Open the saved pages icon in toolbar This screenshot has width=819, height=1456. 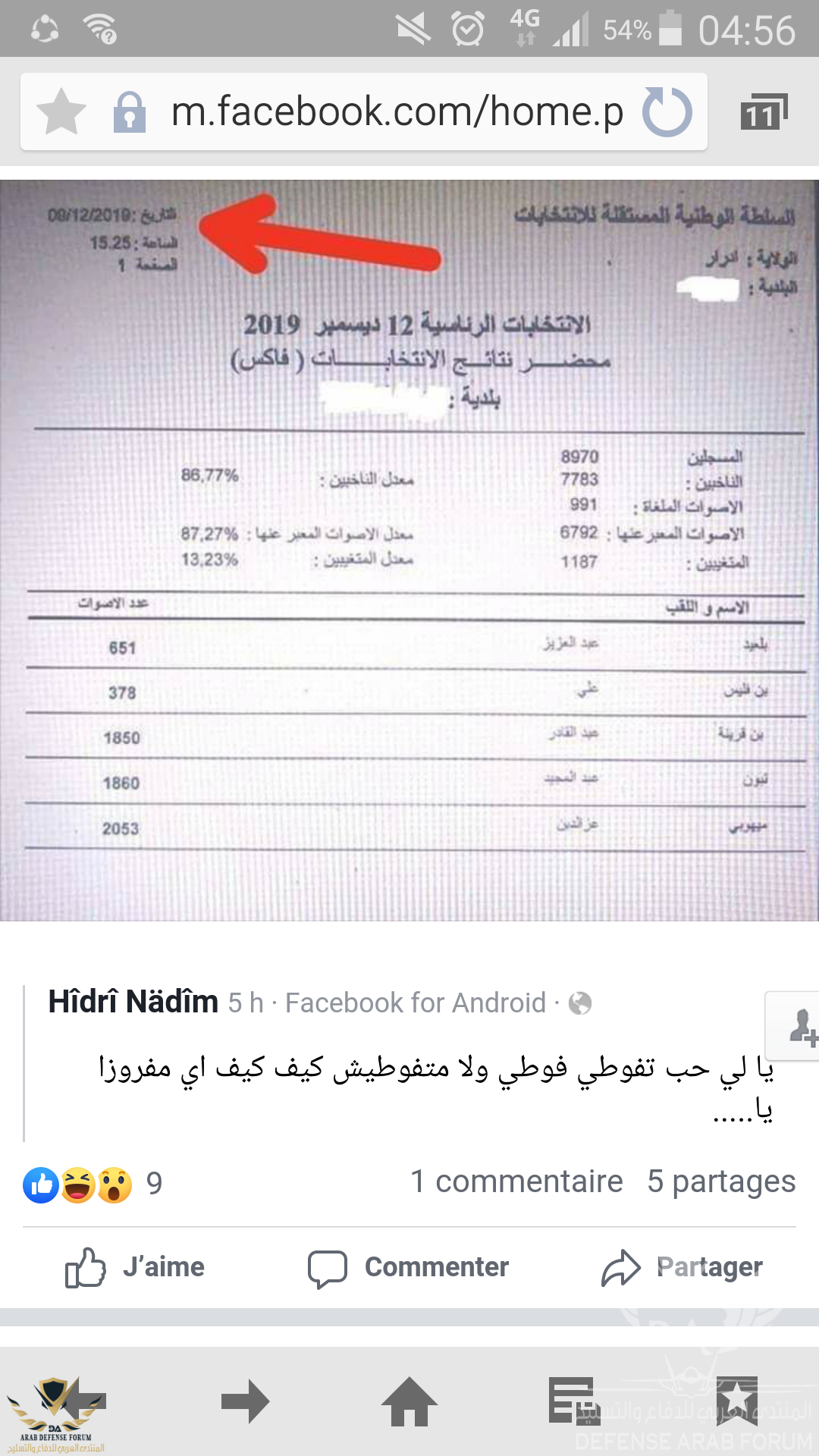573,1401
